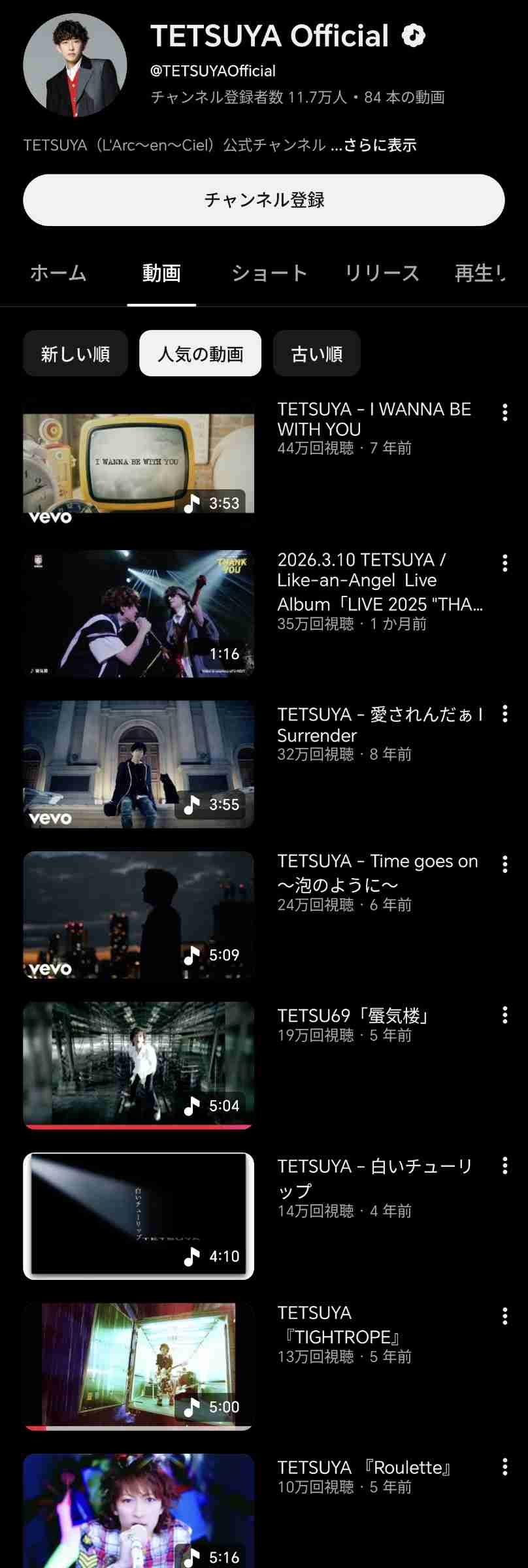
Task: Open options for I WANNA BE WITH YOU
Action: coord(504,412)
